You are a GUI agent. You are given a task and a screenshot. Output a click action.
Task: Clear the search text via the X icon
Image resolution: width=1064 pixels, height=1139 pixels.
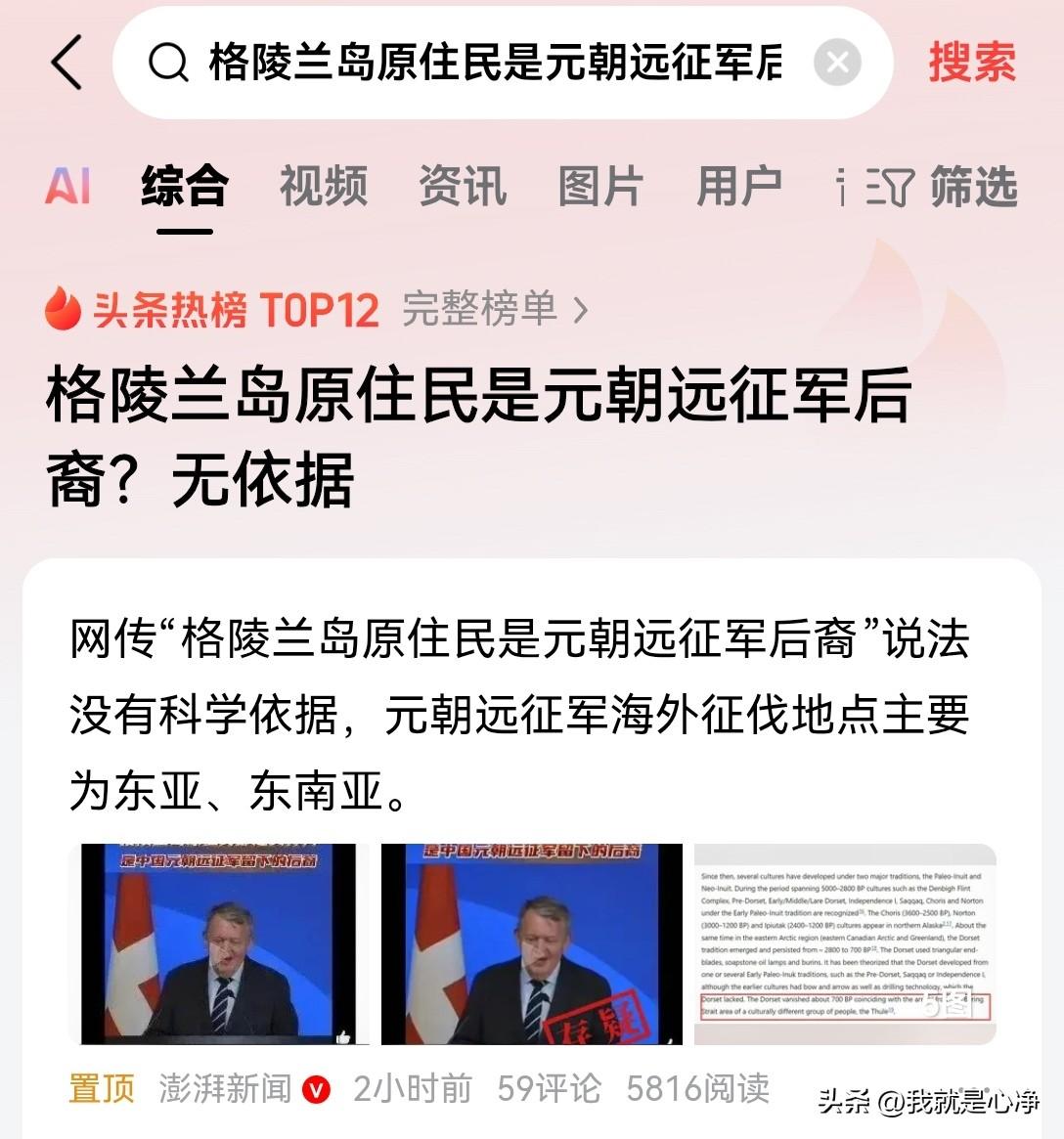click(x=836, y=62)
